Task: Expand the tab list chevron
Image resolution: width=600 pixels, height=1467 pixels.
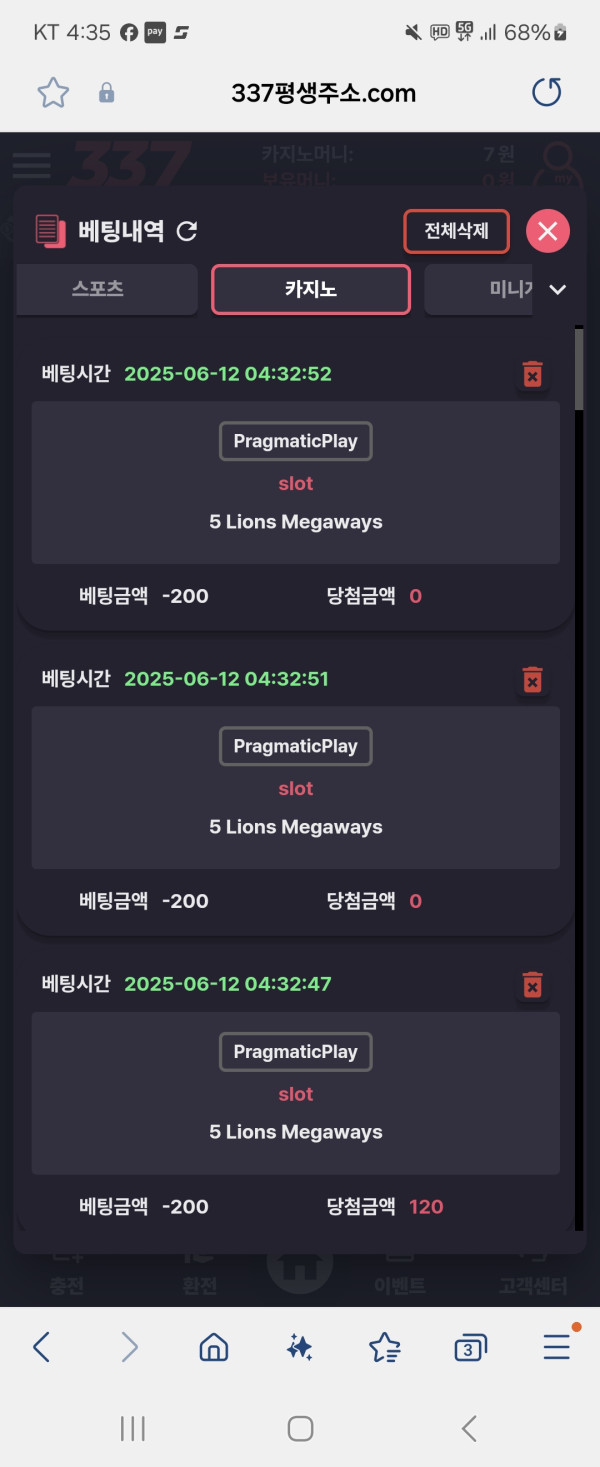Action: 558,290
